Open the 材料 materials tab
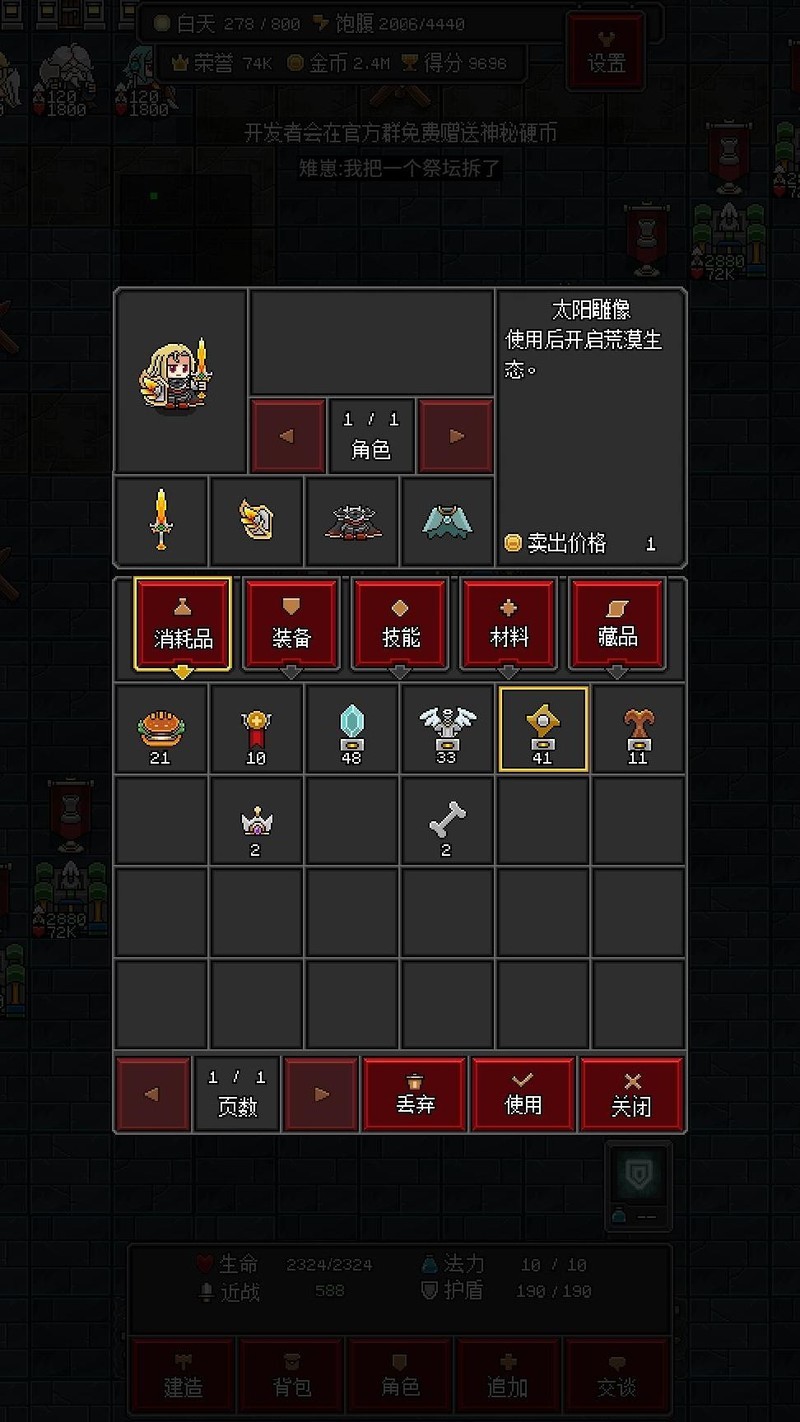The height and width of the screenshot is (1422, 800). (x=508, y=624)
